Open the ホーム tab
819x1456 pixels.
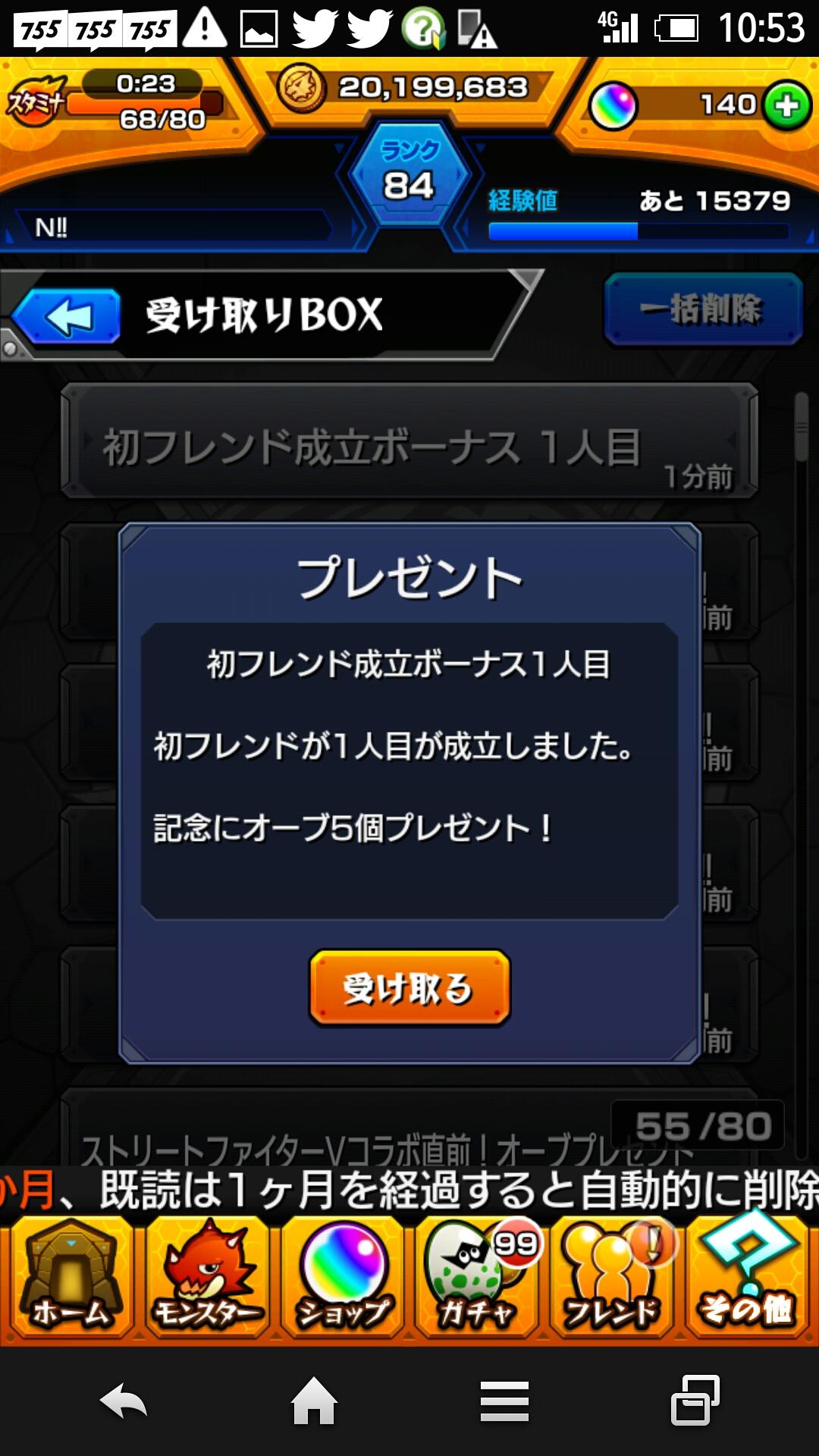click(x=70, y=1277)
